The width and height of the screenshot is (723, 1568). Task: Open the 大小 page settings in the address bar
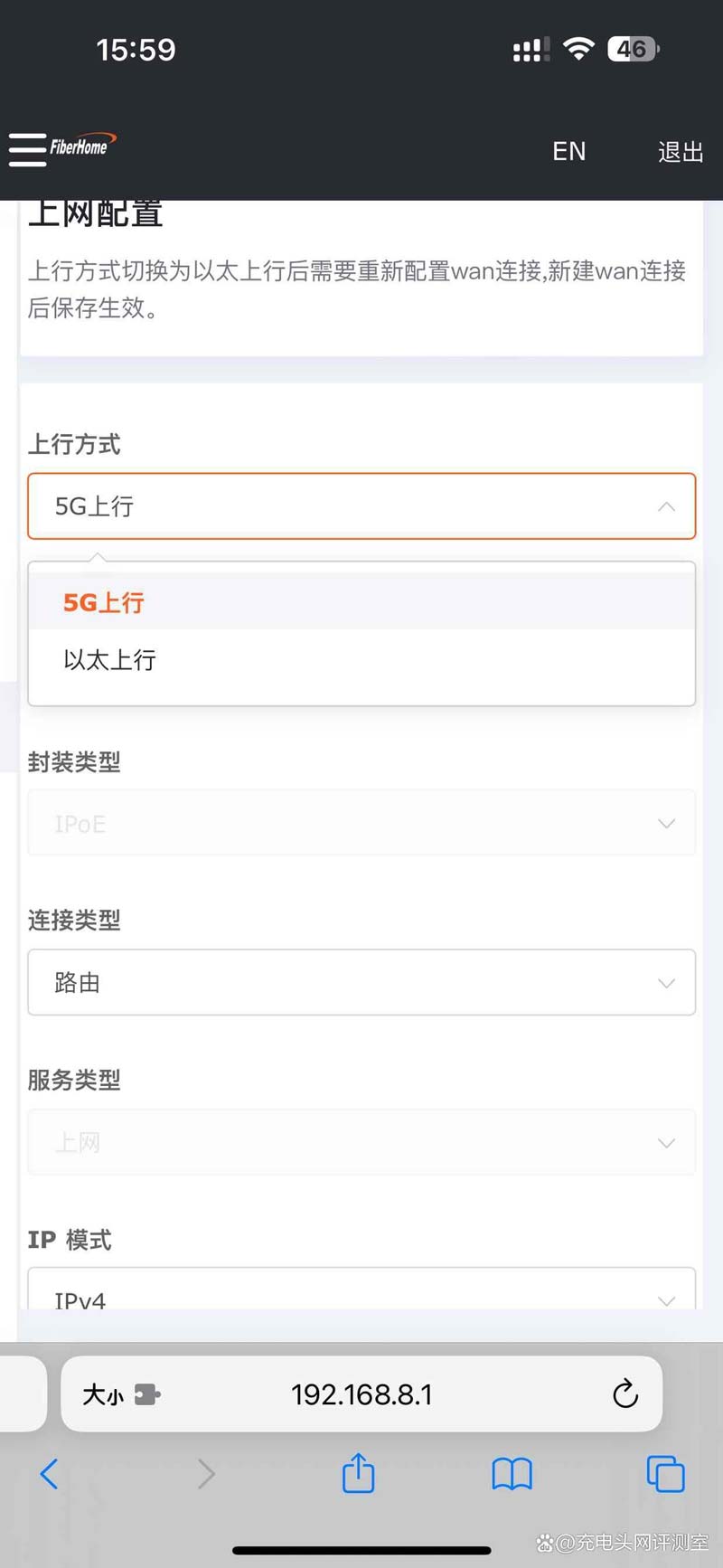point(121,1395)
